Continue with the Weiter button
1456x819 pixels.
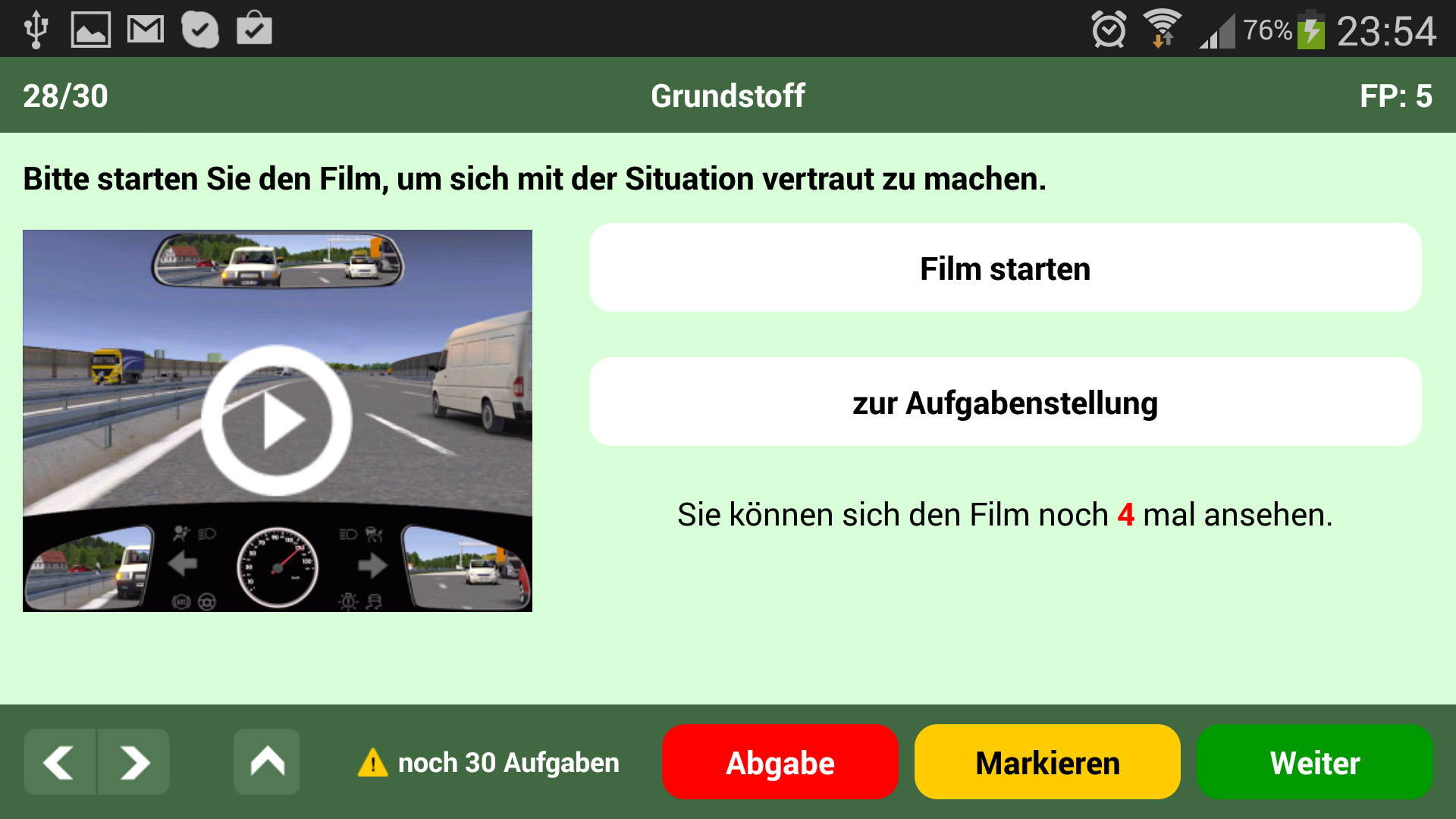pos(1314,762)
